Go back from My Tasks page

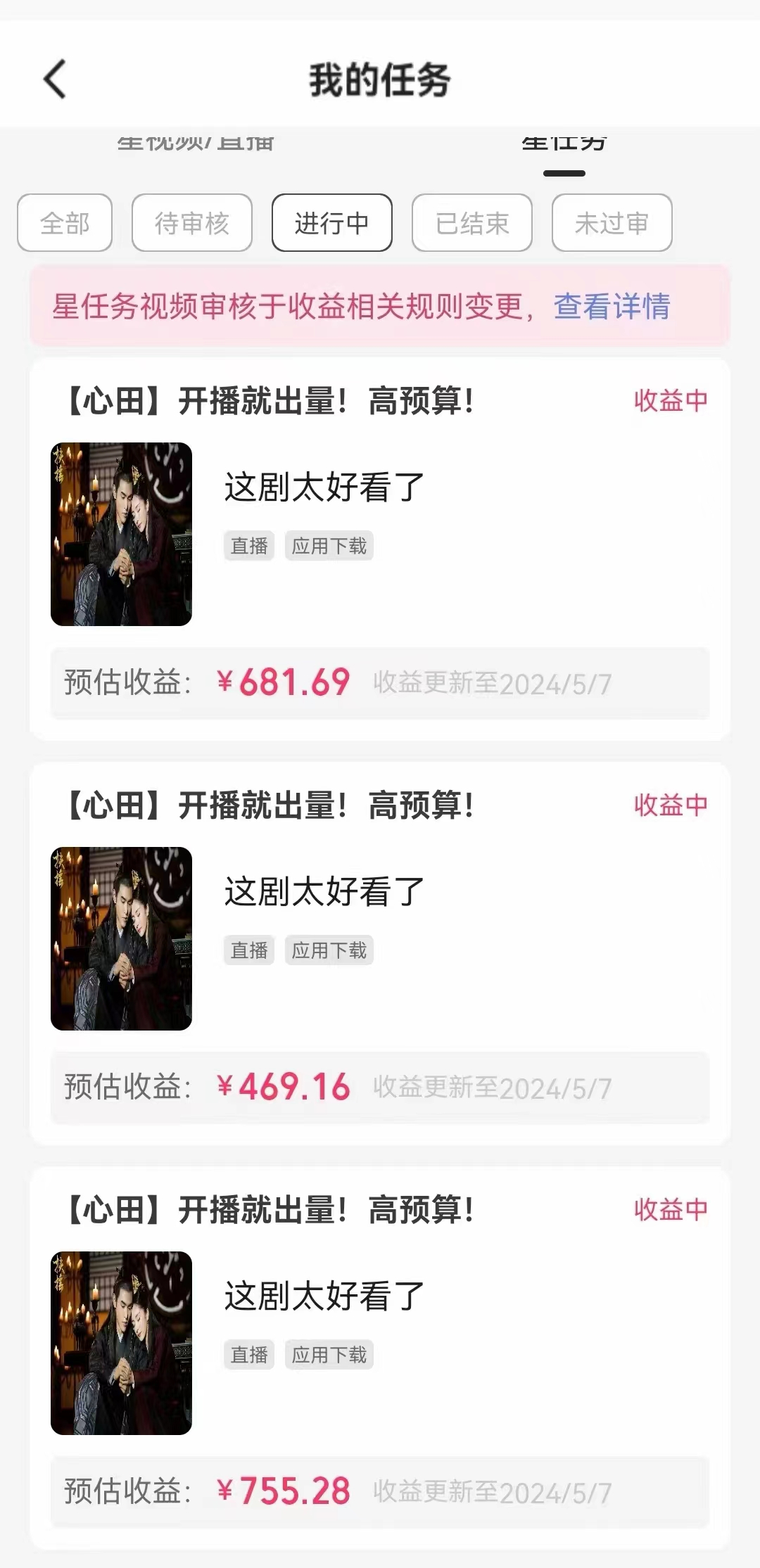55,79
